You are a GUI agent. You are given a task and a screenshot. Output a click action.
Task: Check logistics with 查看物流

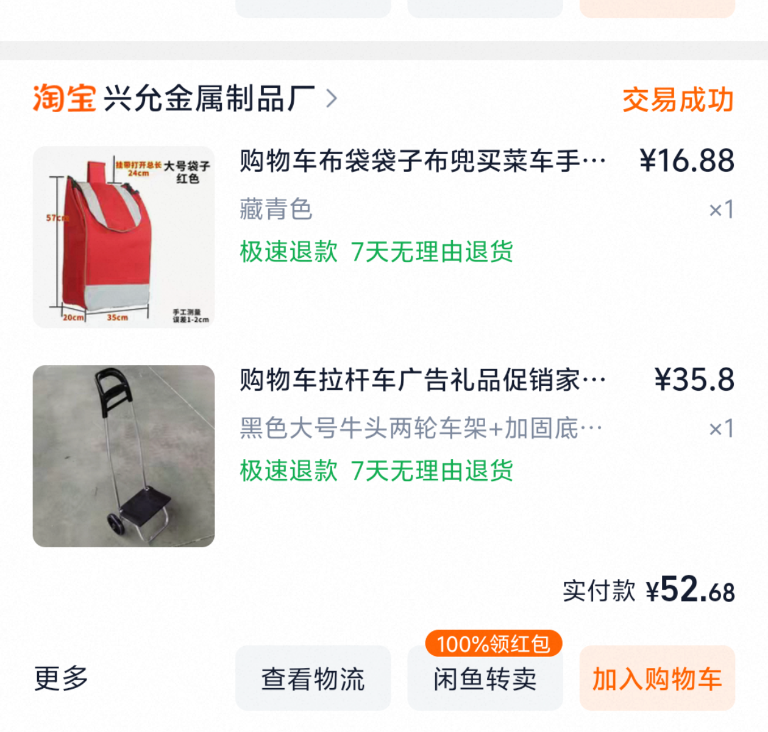tap(313, 679)
